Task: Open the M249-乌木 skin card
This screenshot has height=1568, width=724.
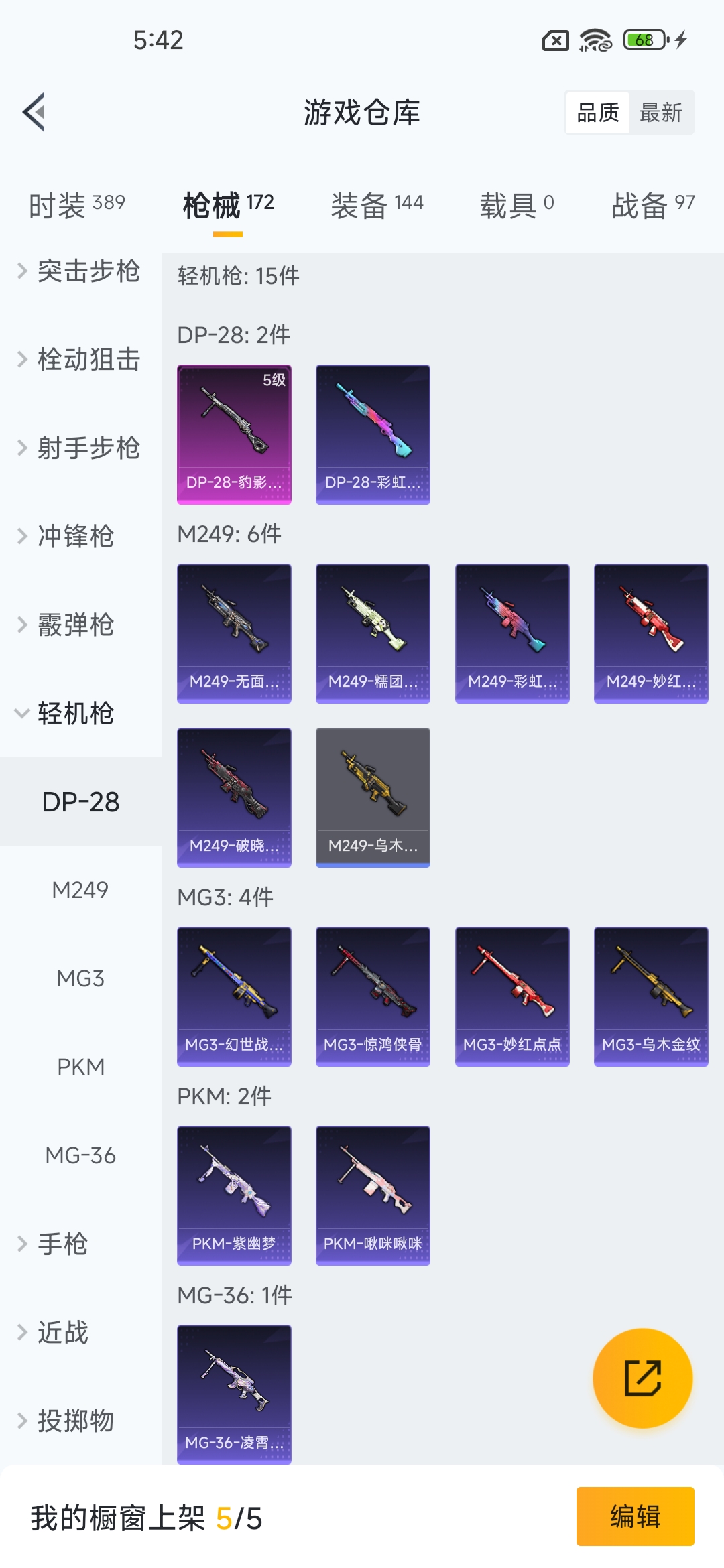Action: click(x=373, y=797)
